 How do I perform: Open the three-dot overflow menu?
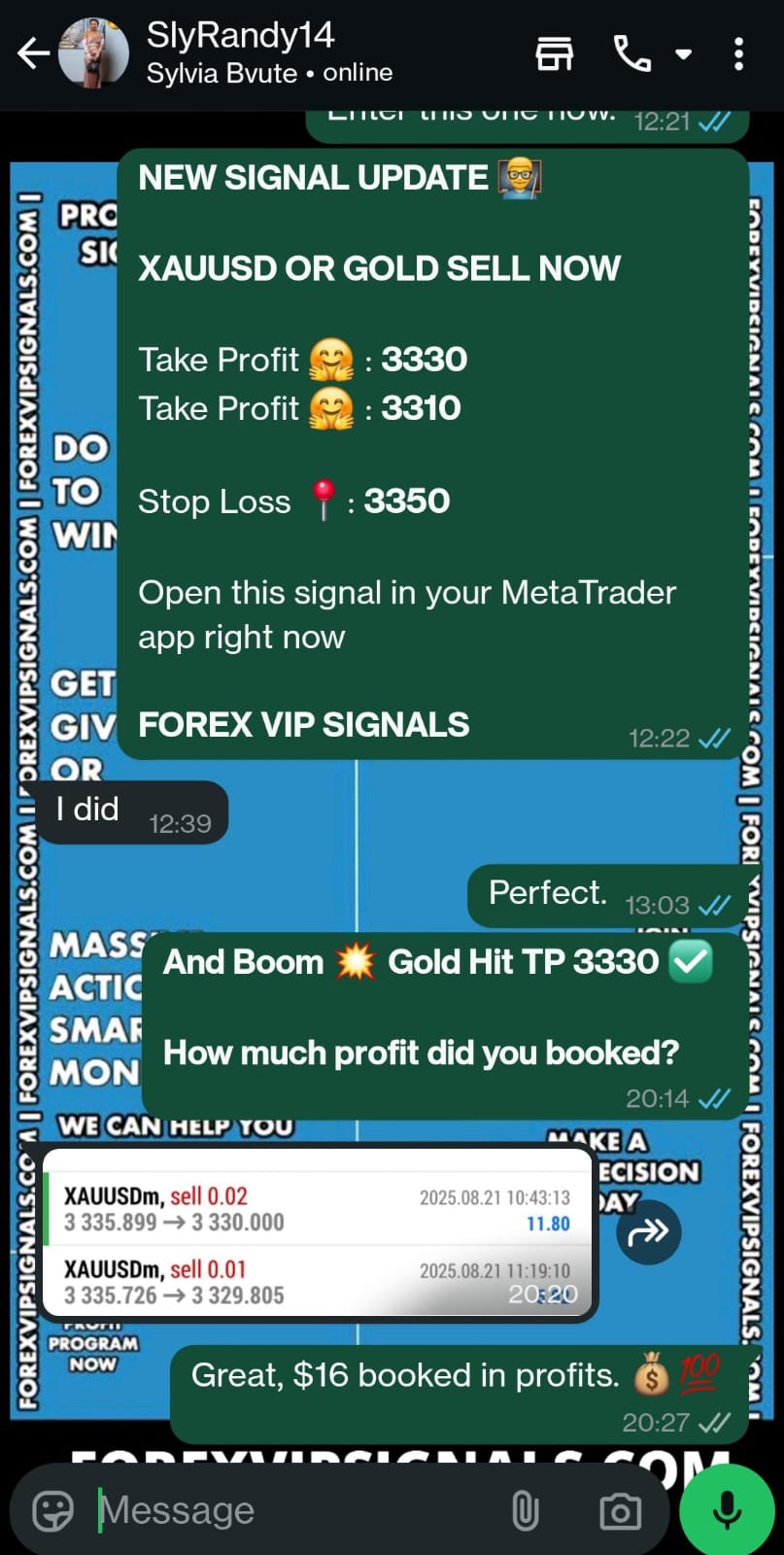click(739, 53)
